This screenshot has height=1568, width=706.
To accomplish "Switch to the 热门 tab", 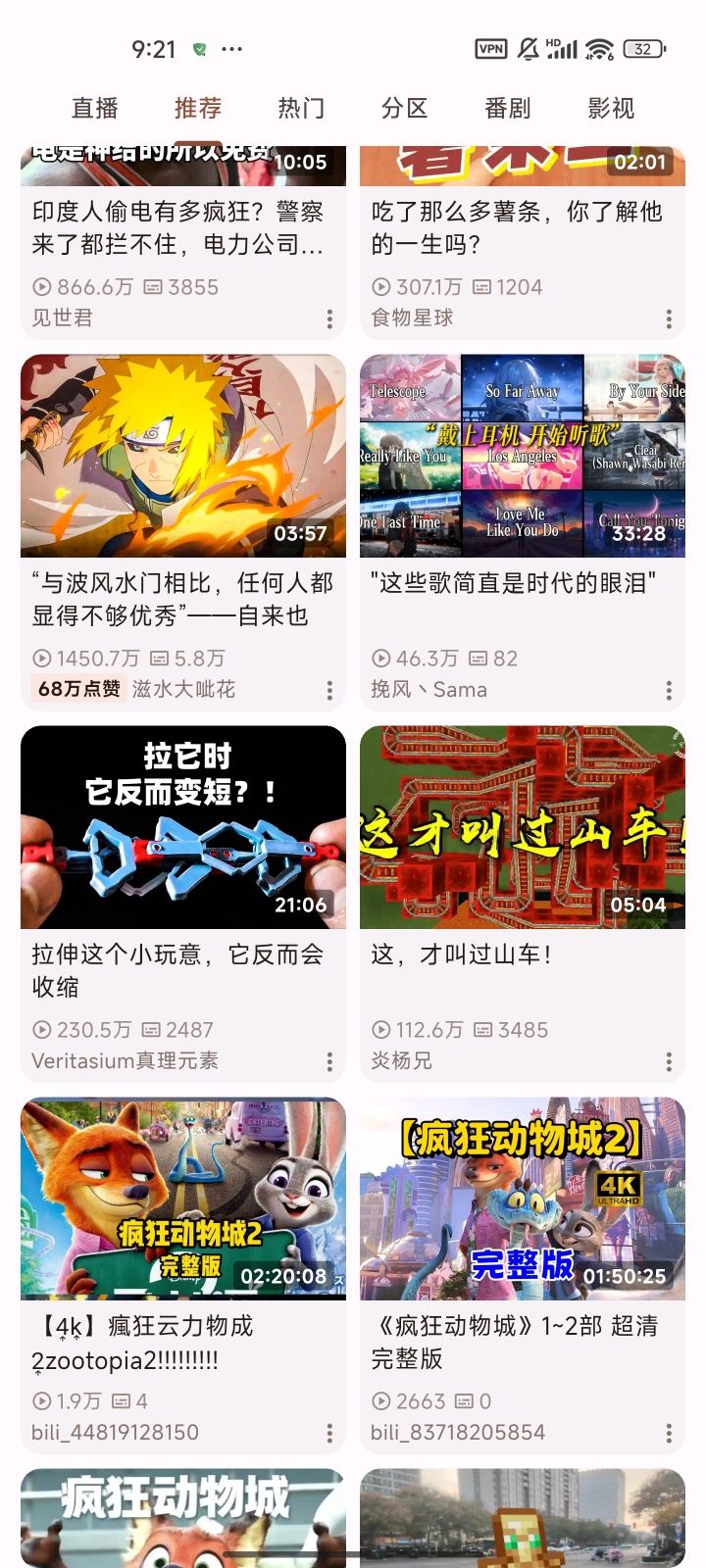I will [301, 108].
